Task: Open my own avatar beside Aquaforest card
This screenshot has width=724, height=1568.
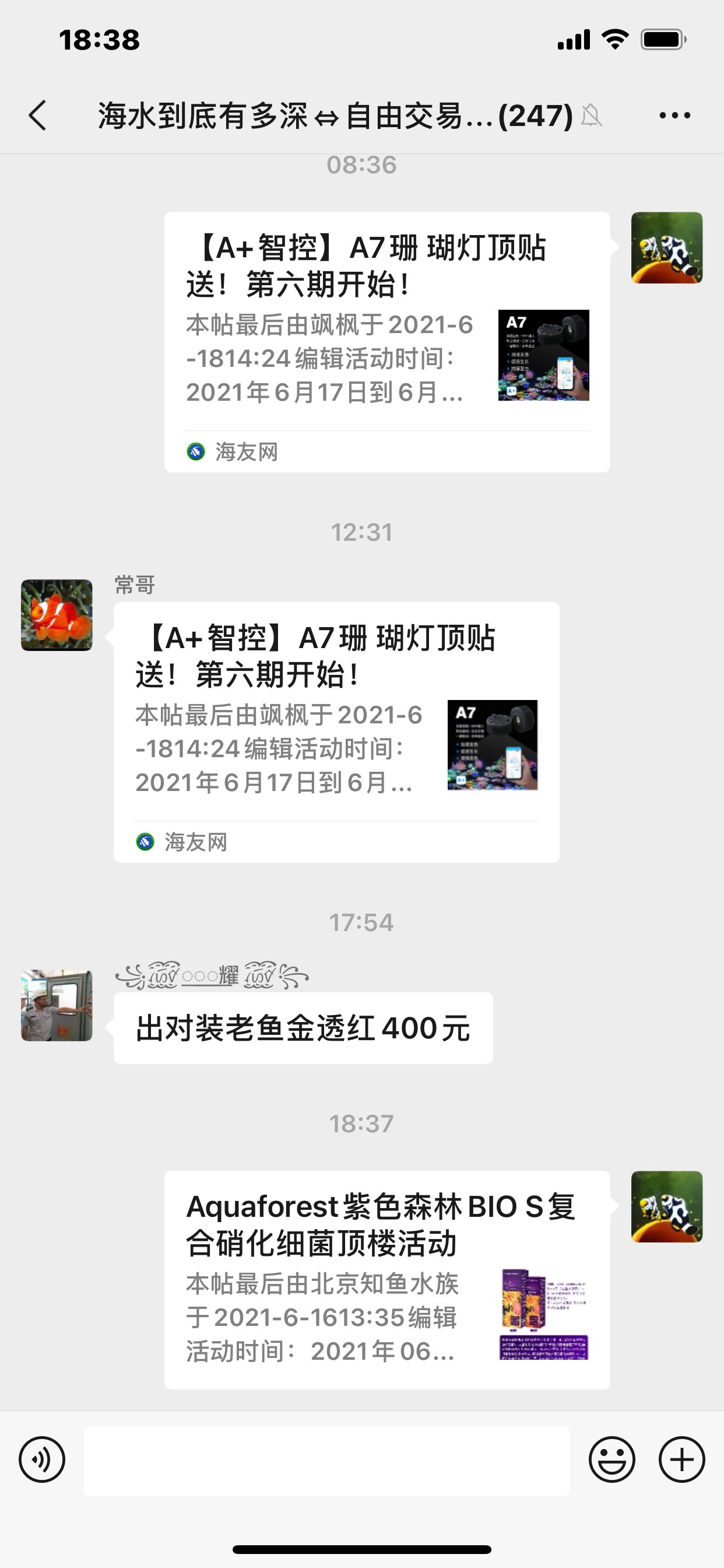Action: (667, 1206)
